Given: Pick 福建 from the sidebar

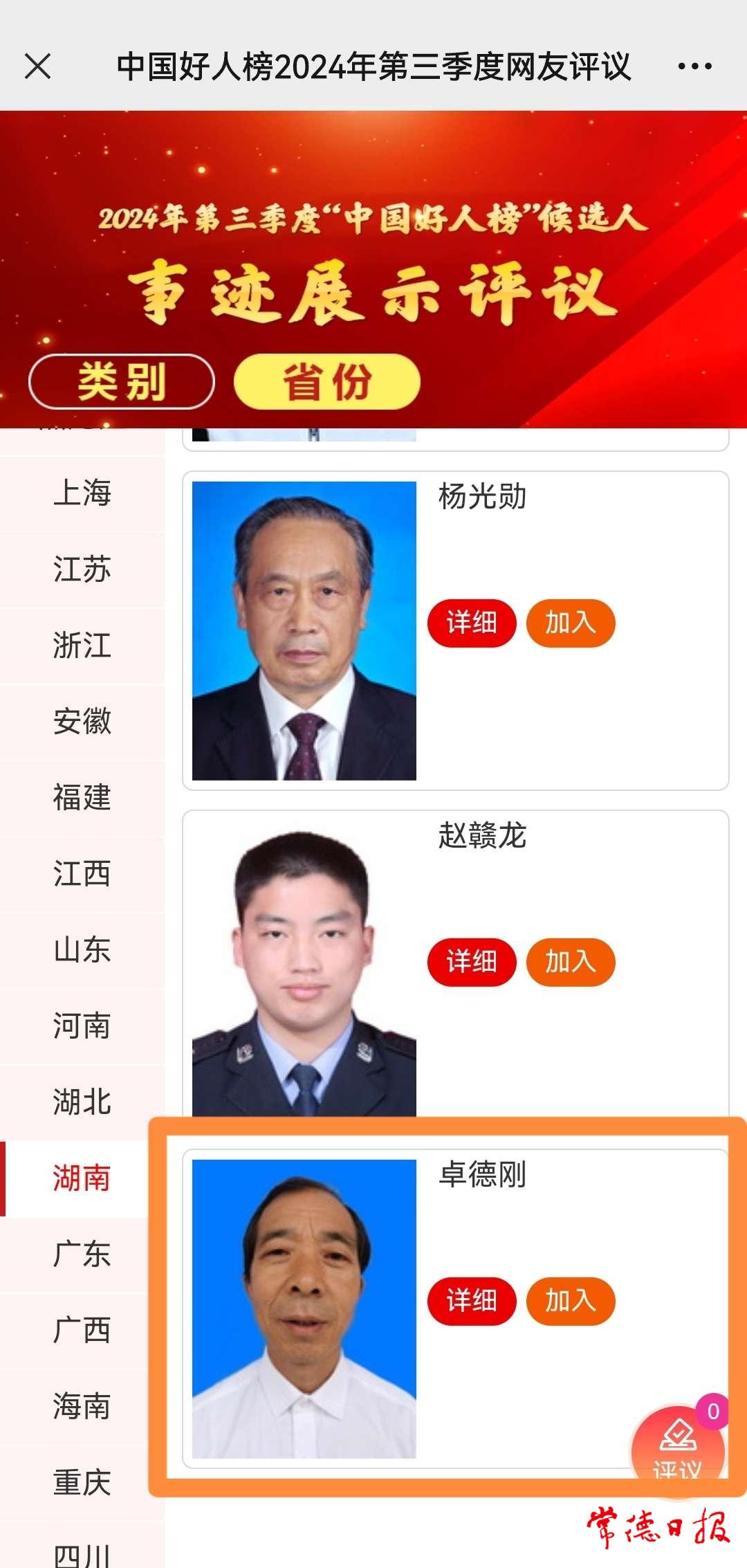Looking at the screenshot, I should coord(82,798).
